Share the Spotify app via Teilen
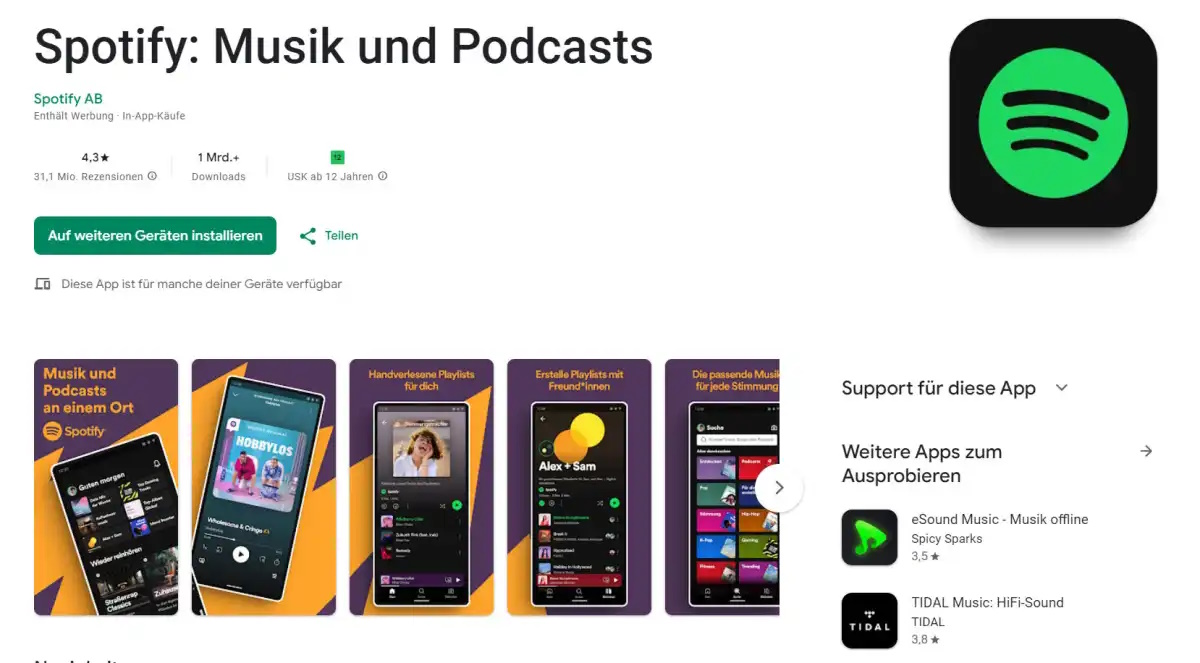Screen dimensions: 1200x663 (329, 236)
